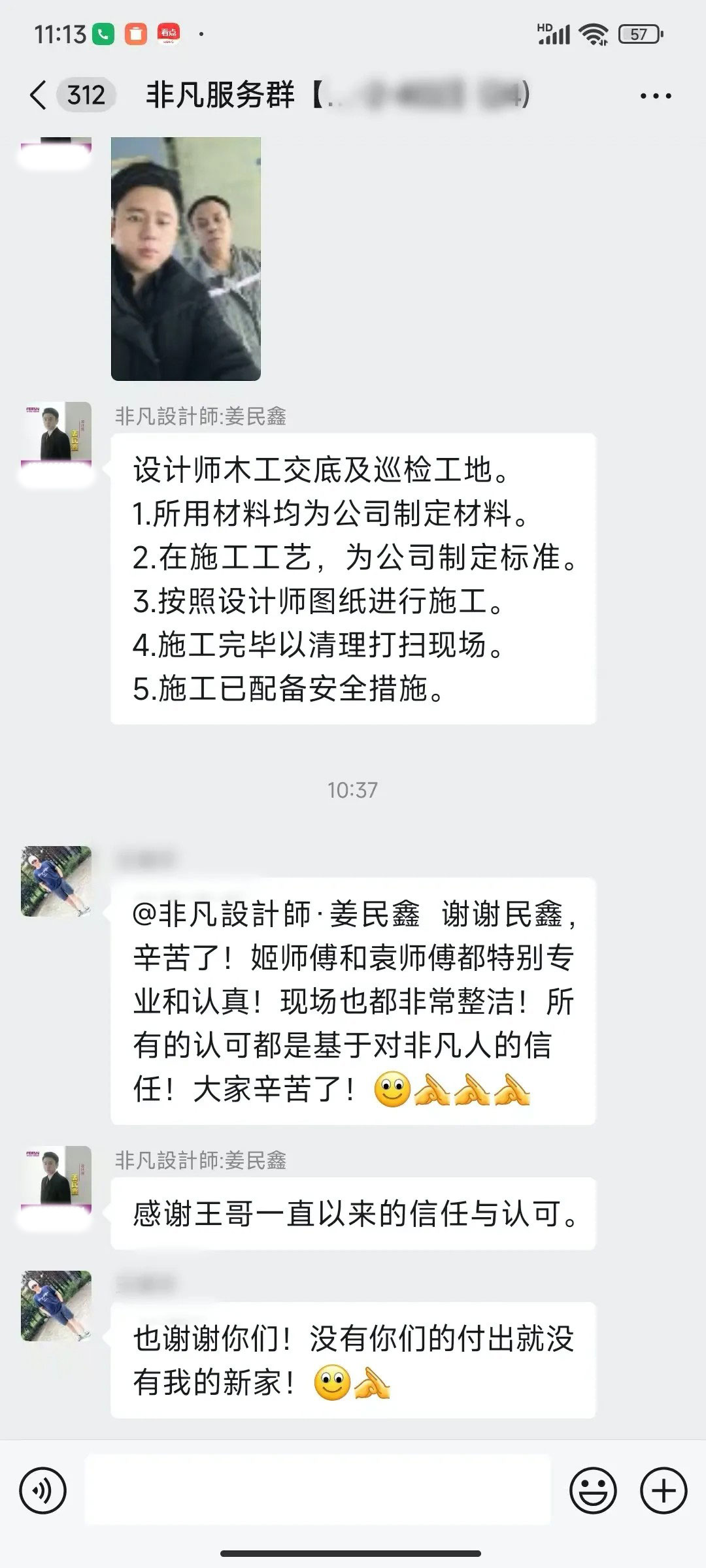Open the plus attachments menu

point(664,1491)
